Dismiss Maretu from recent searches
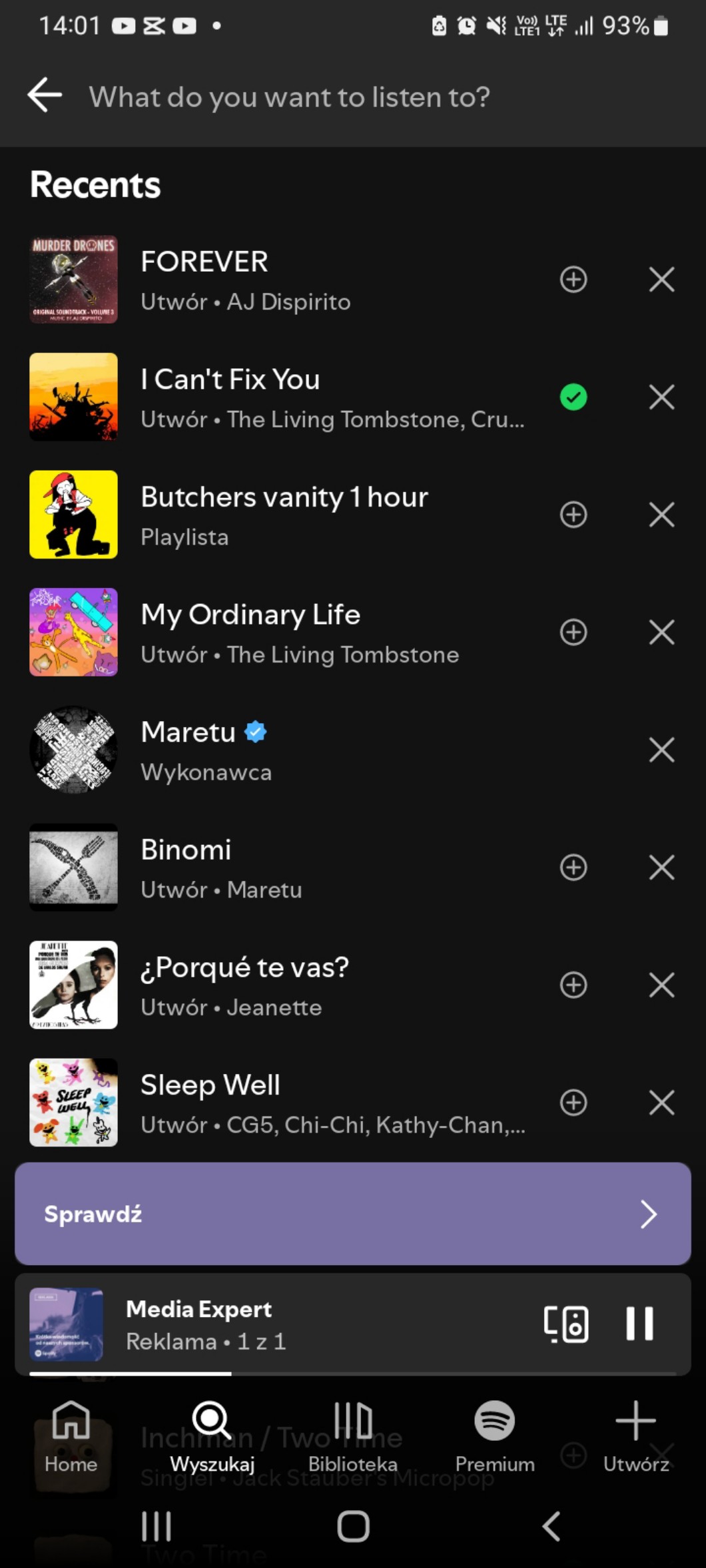The image size is (706, 1568). point(661,750)
